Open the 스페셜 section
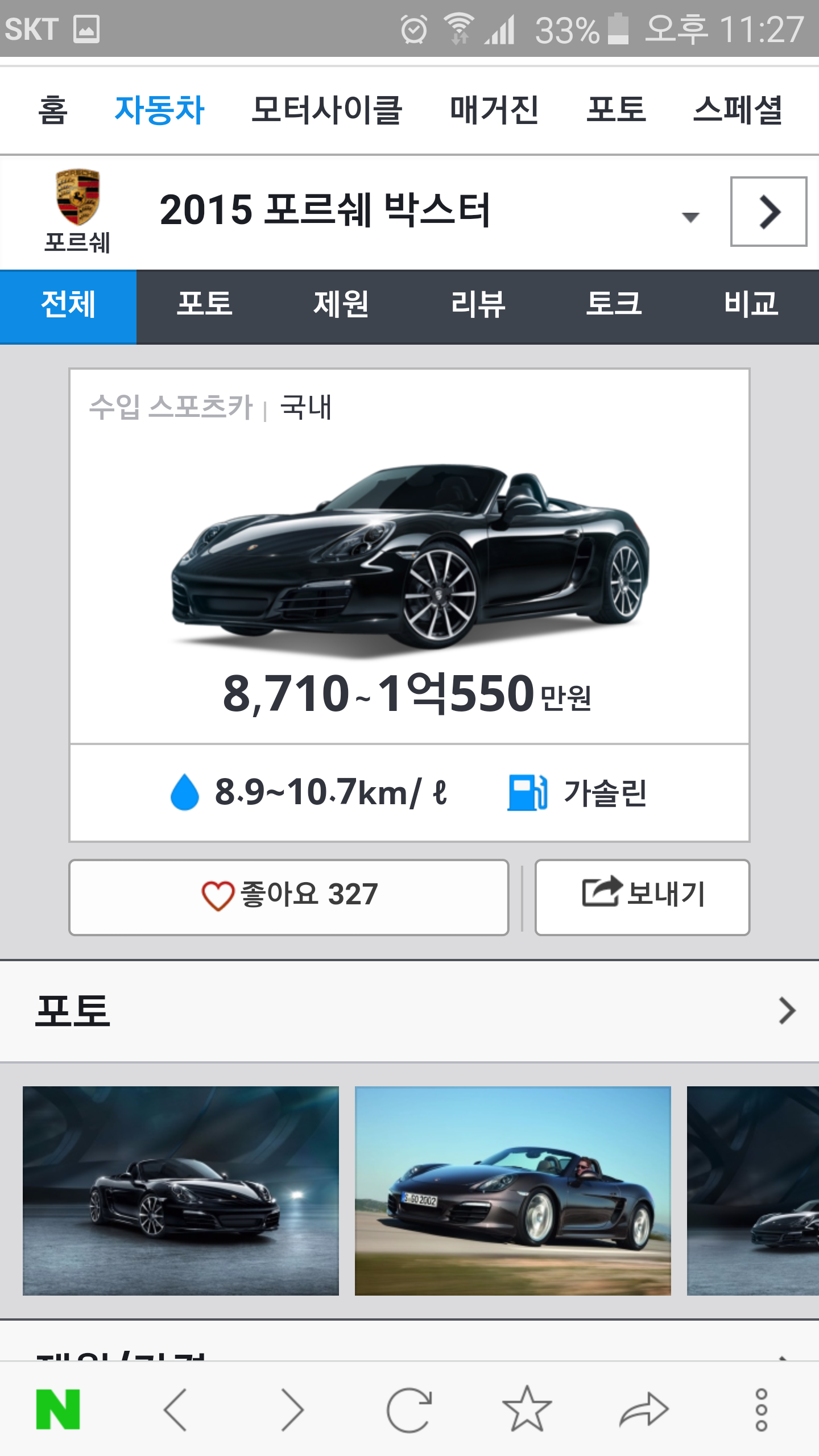Image resolution: width=819 pixels, height=1456 pixels. point(738,110)
